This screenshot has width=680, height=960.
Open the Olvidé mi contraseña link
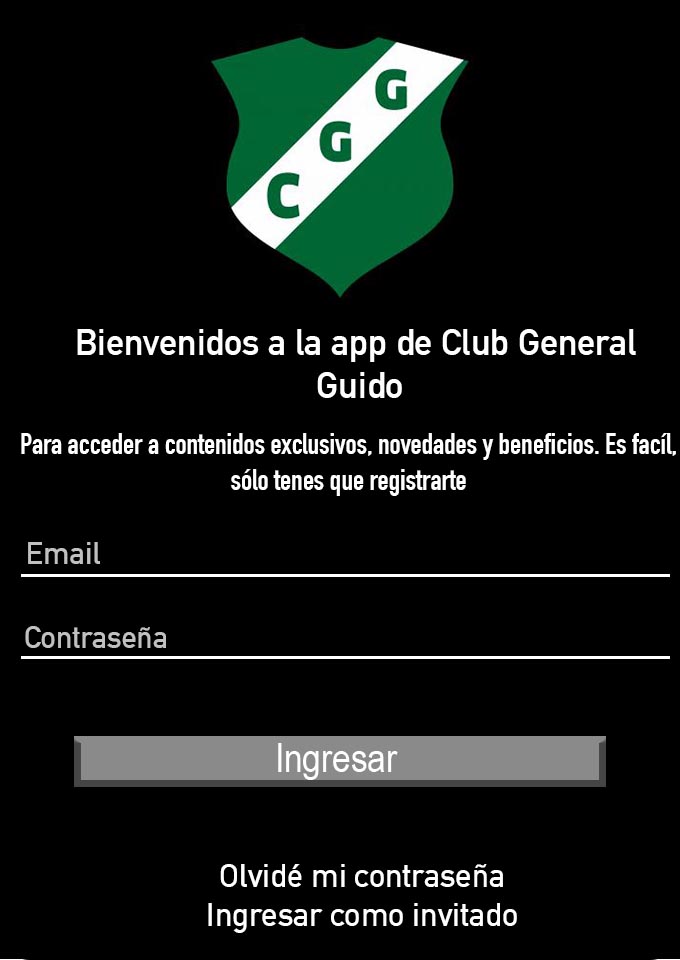pyautogui.click(x=361, y=877)
